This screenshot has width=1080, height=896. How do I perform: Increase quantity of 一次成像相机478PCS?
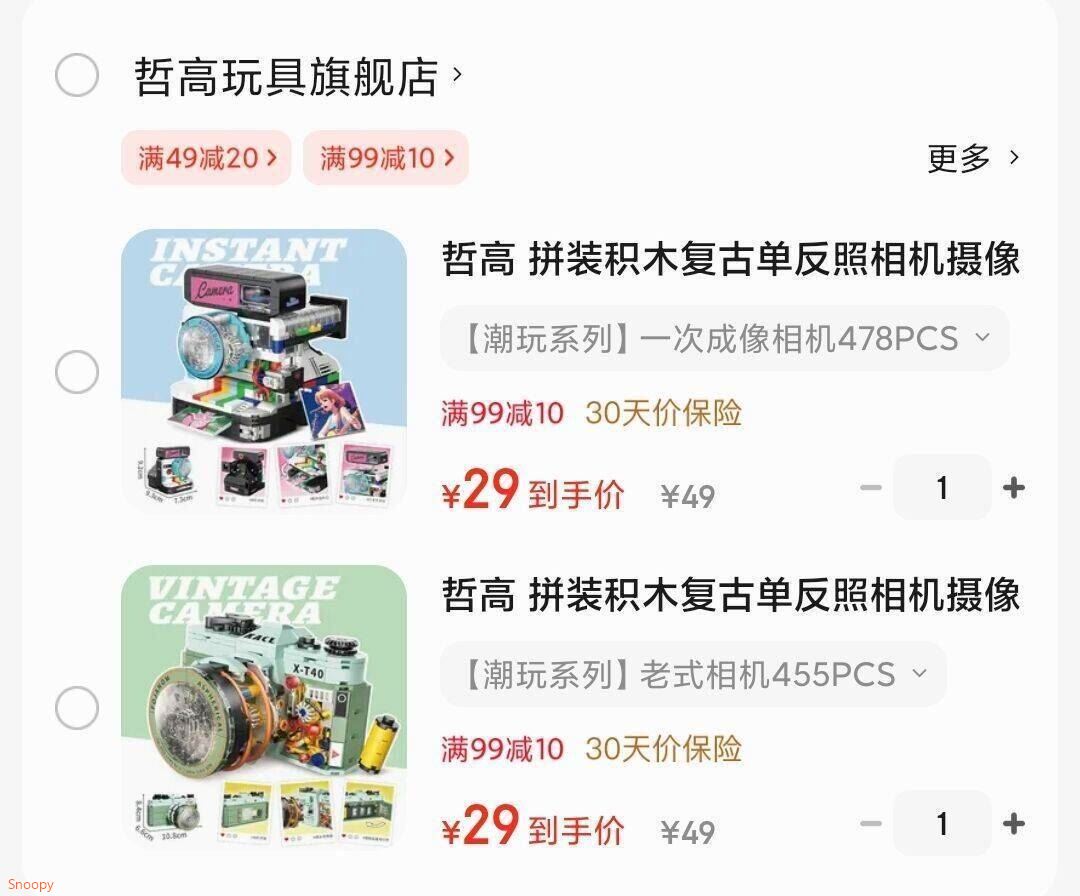(1013, 488)
